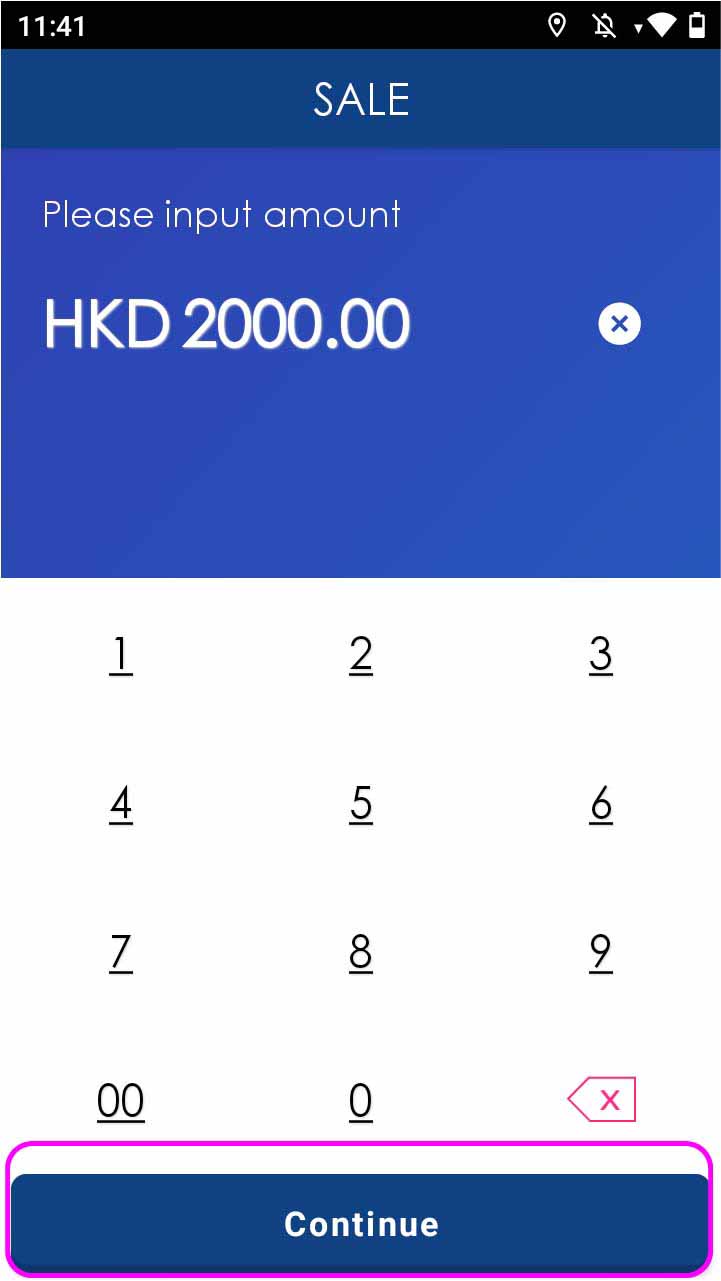Enter a single 0 digit
Image resolution: width=721 pixels, height=1281 pixels.
(x=361, y=1101)
